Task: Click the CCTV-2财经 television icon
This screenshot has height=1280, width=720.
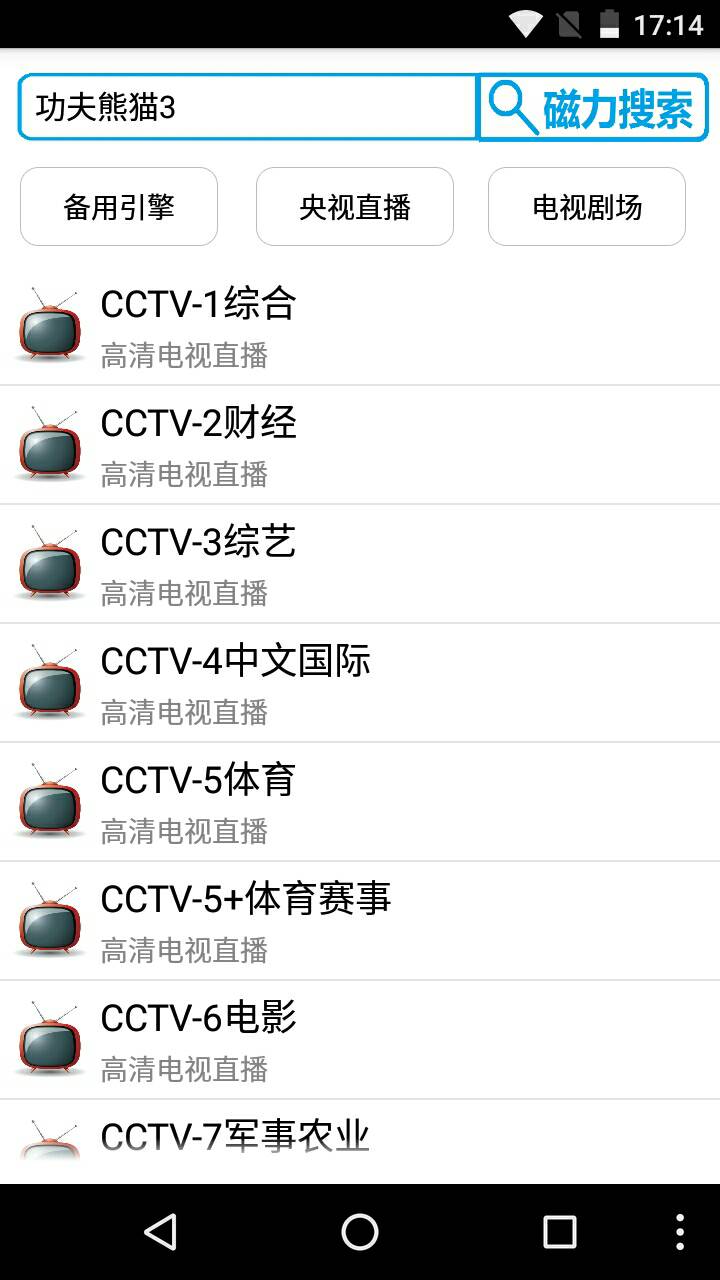Action: (x=48, y=444)
